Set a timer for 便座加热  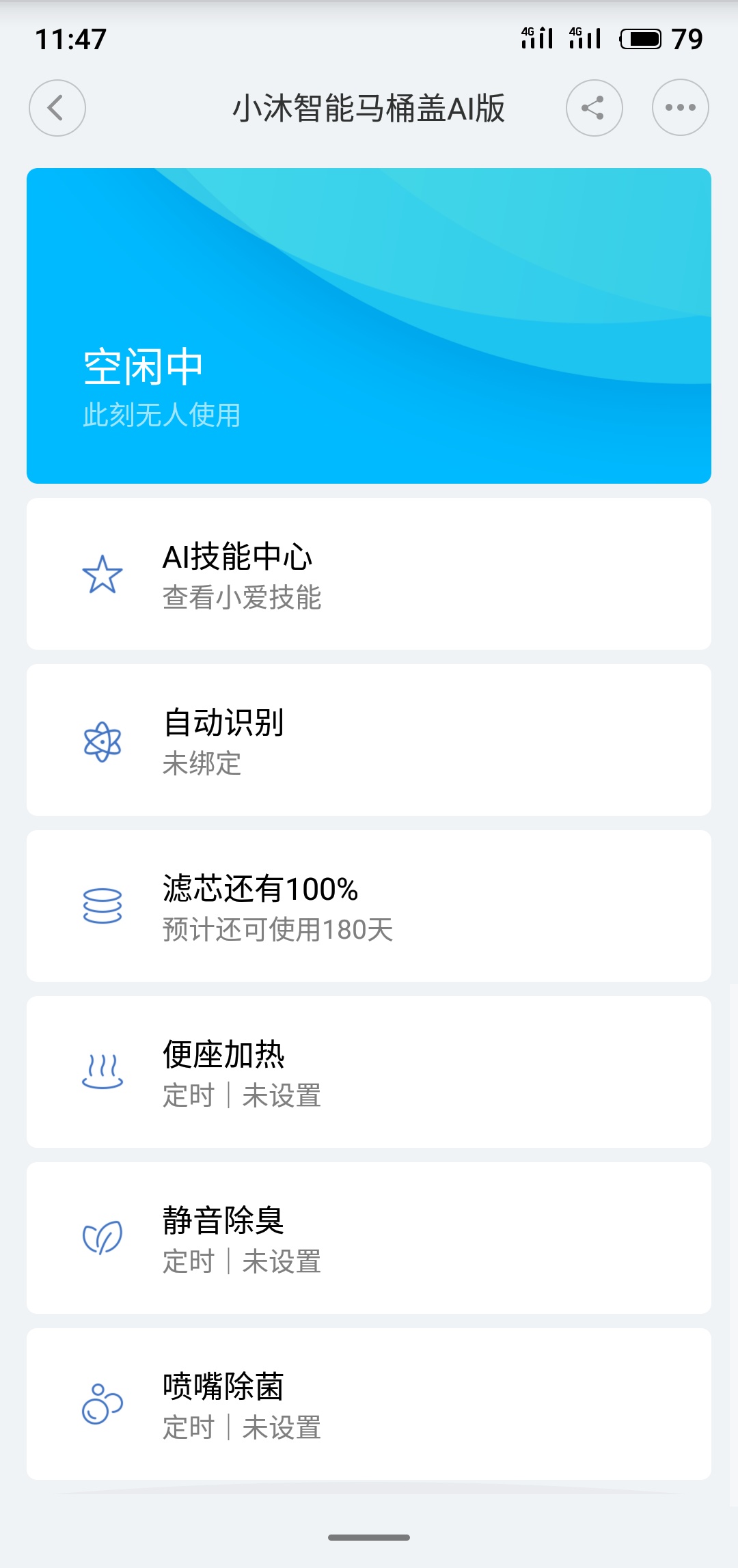click(x=369, y=1073)
